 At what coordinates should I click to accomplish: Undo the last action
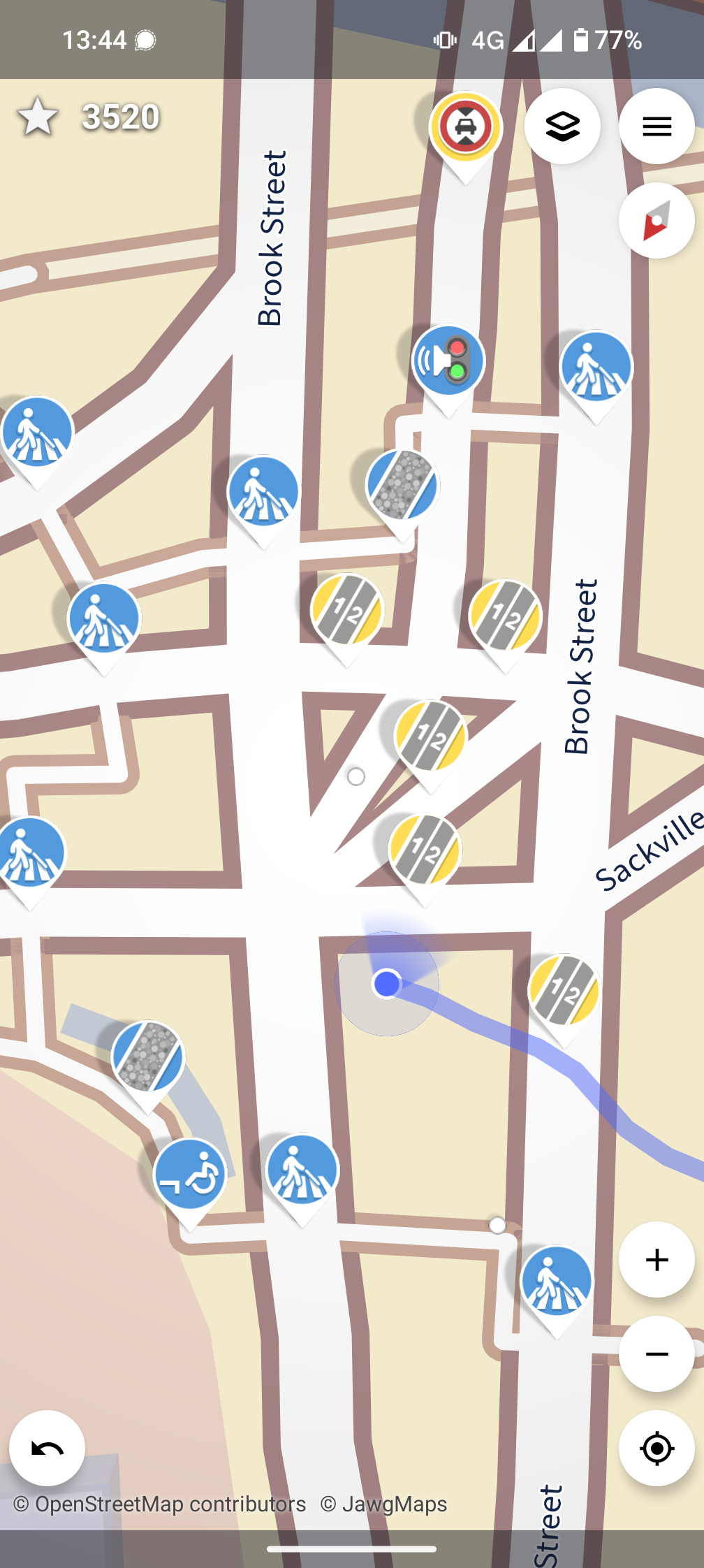click(x=47, y=1449)
